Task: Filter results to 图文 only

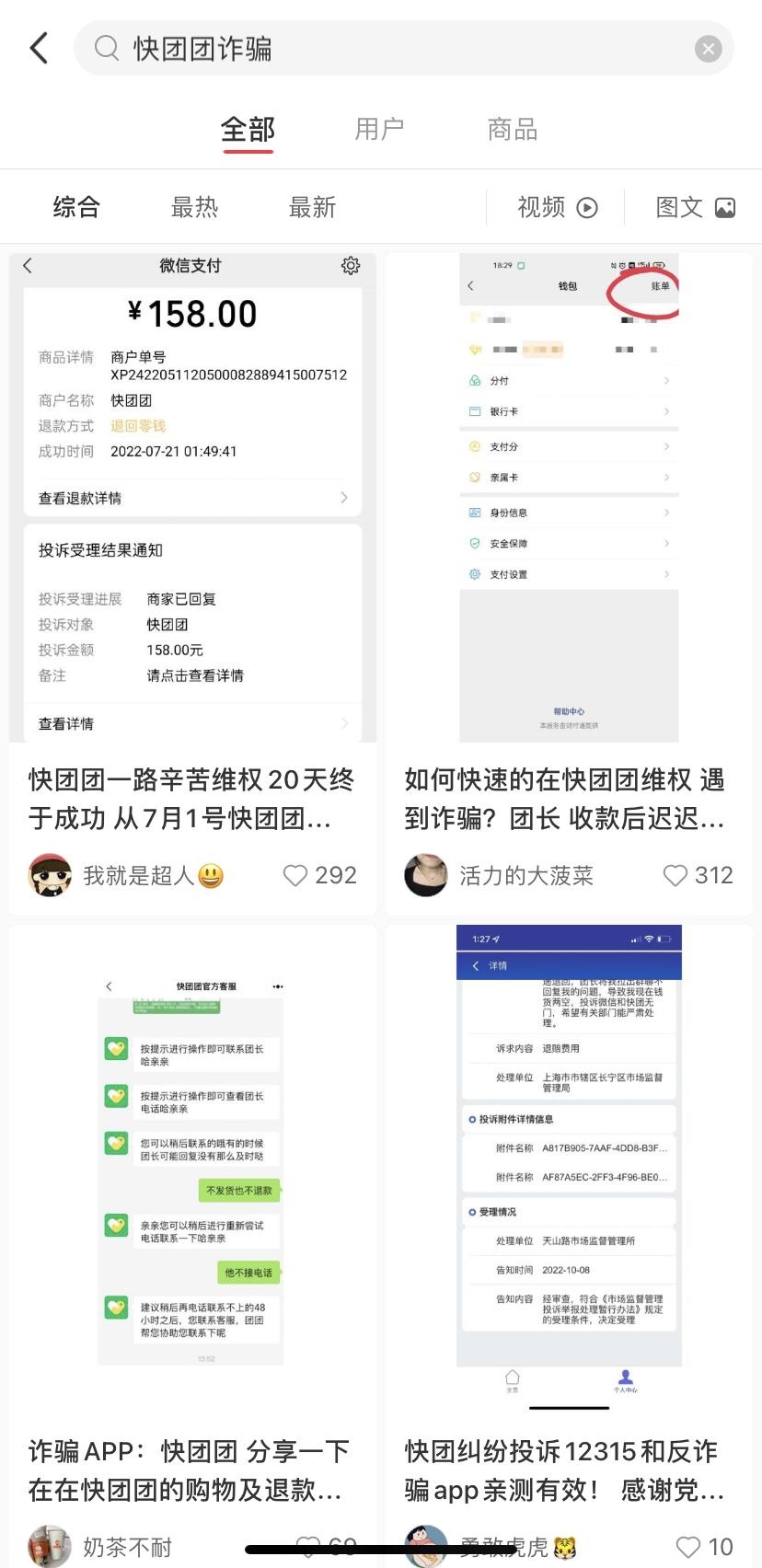Action: click(695, 207)
